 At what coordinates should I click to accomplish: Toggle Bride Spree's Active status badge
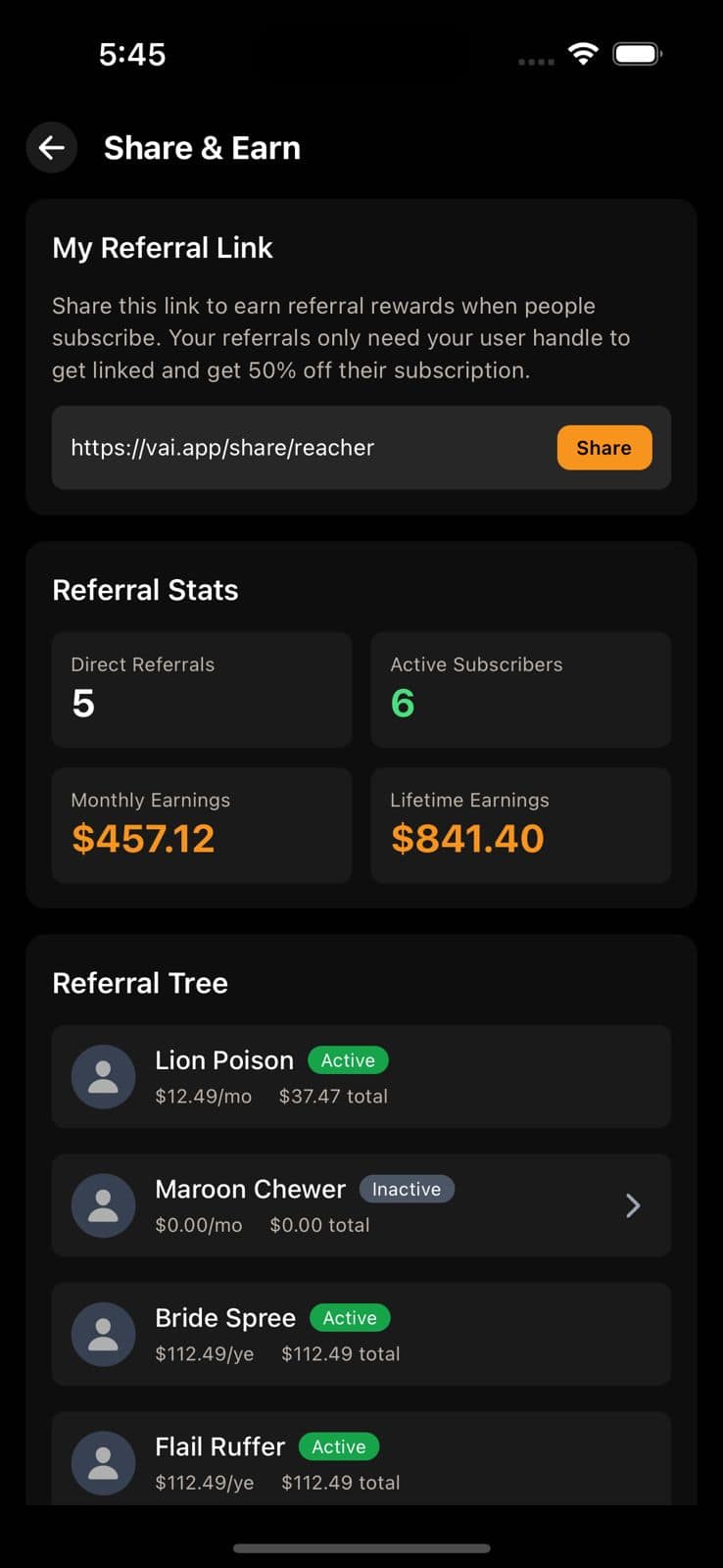(350, 1318)
